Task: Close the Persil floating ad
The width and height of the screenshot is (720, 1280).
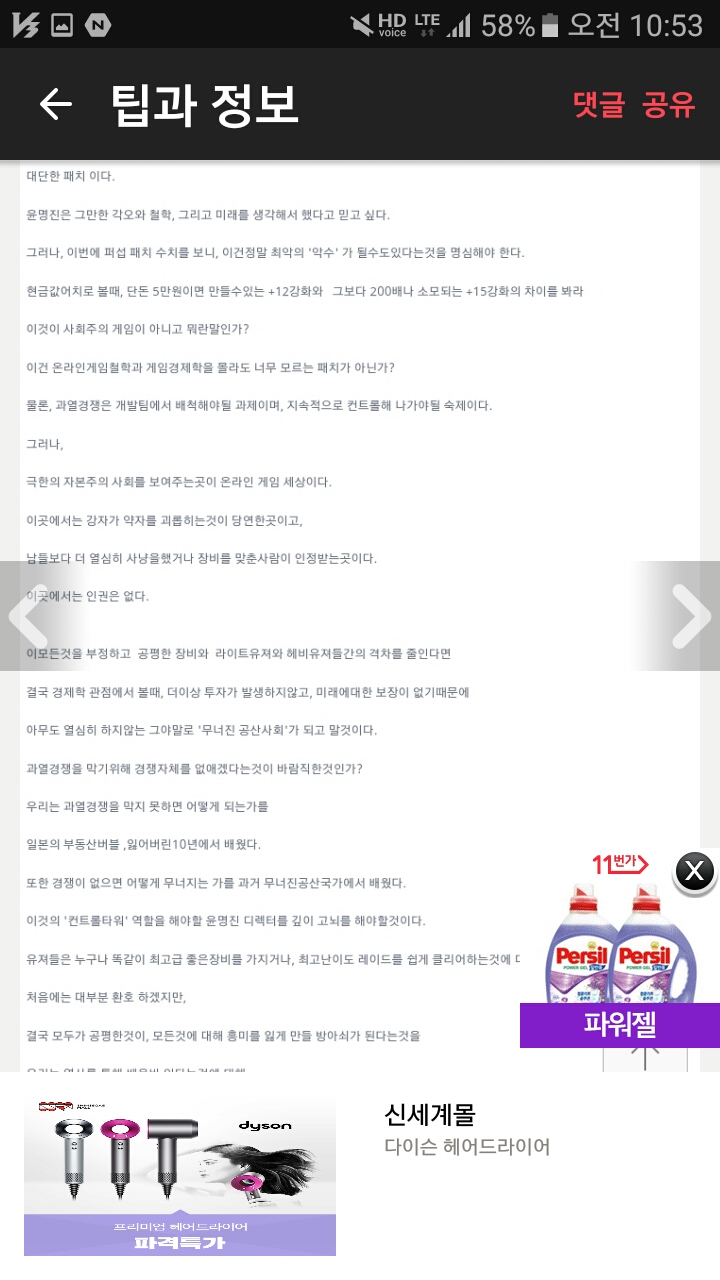Action: coord(694,871)
